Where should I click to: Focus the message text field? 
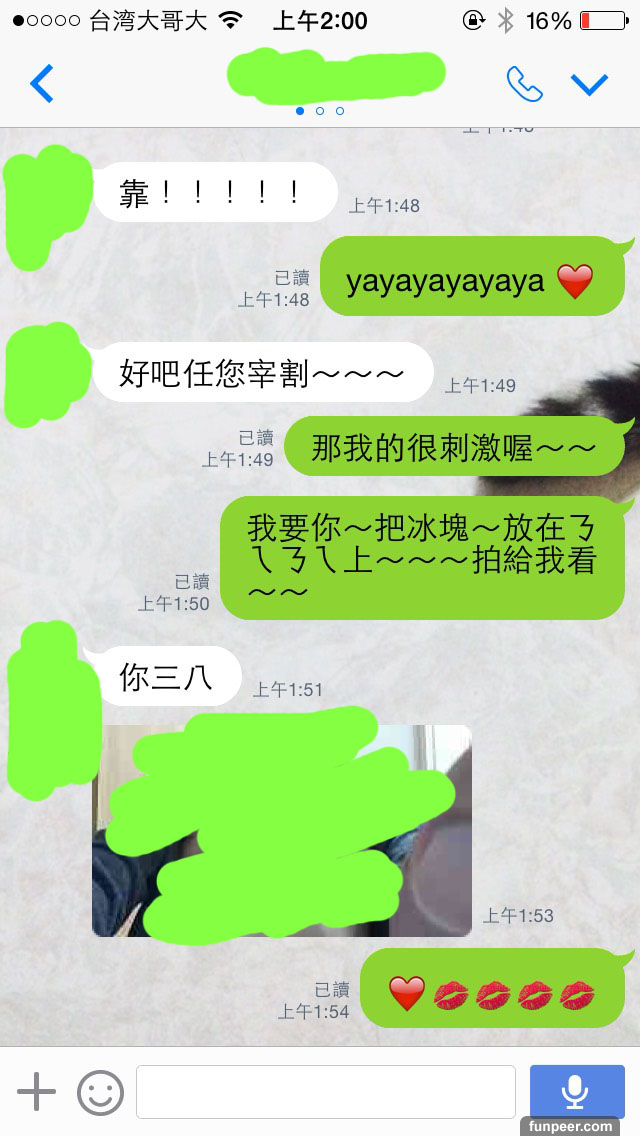(325, 1092)
